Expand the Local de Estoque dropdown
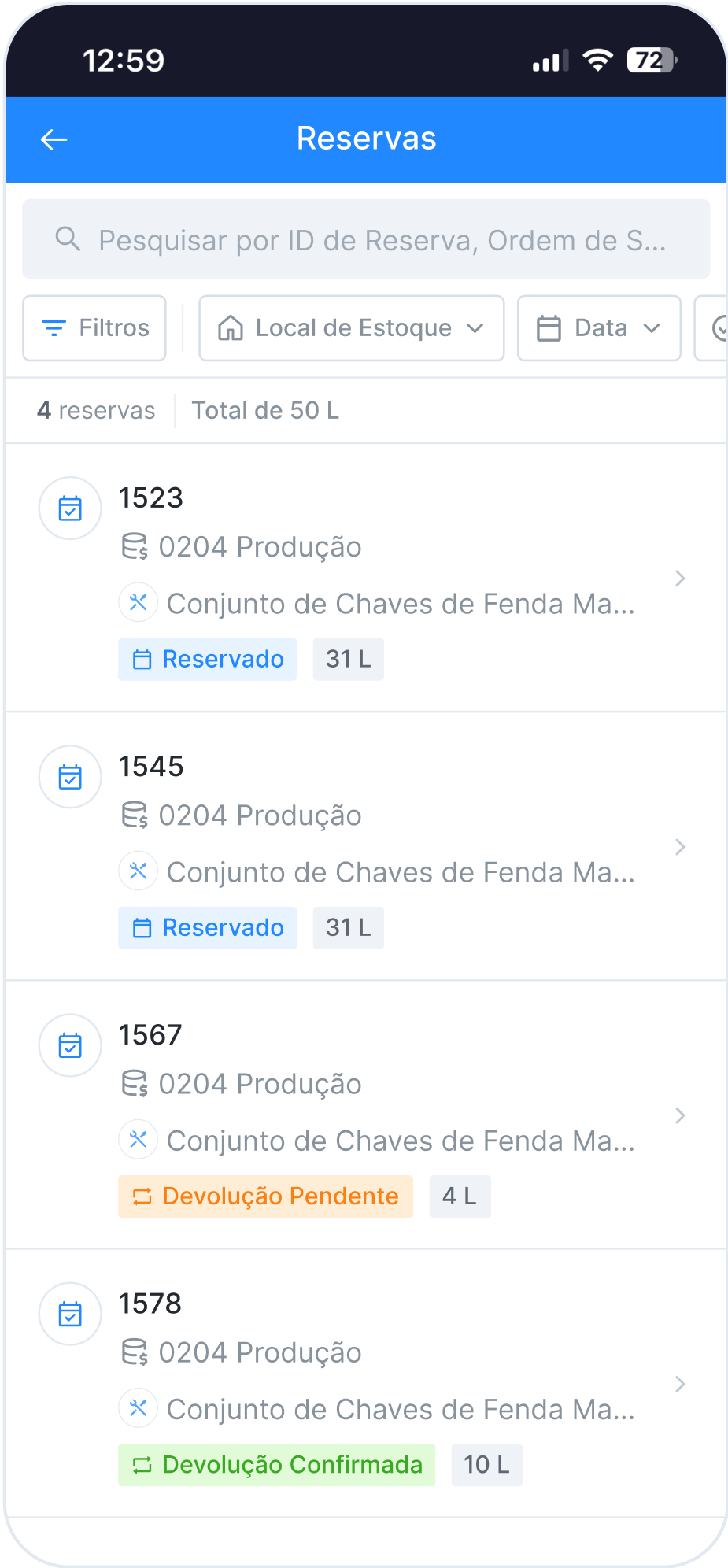The image size is (728, 1568). [x=351, y=328]
